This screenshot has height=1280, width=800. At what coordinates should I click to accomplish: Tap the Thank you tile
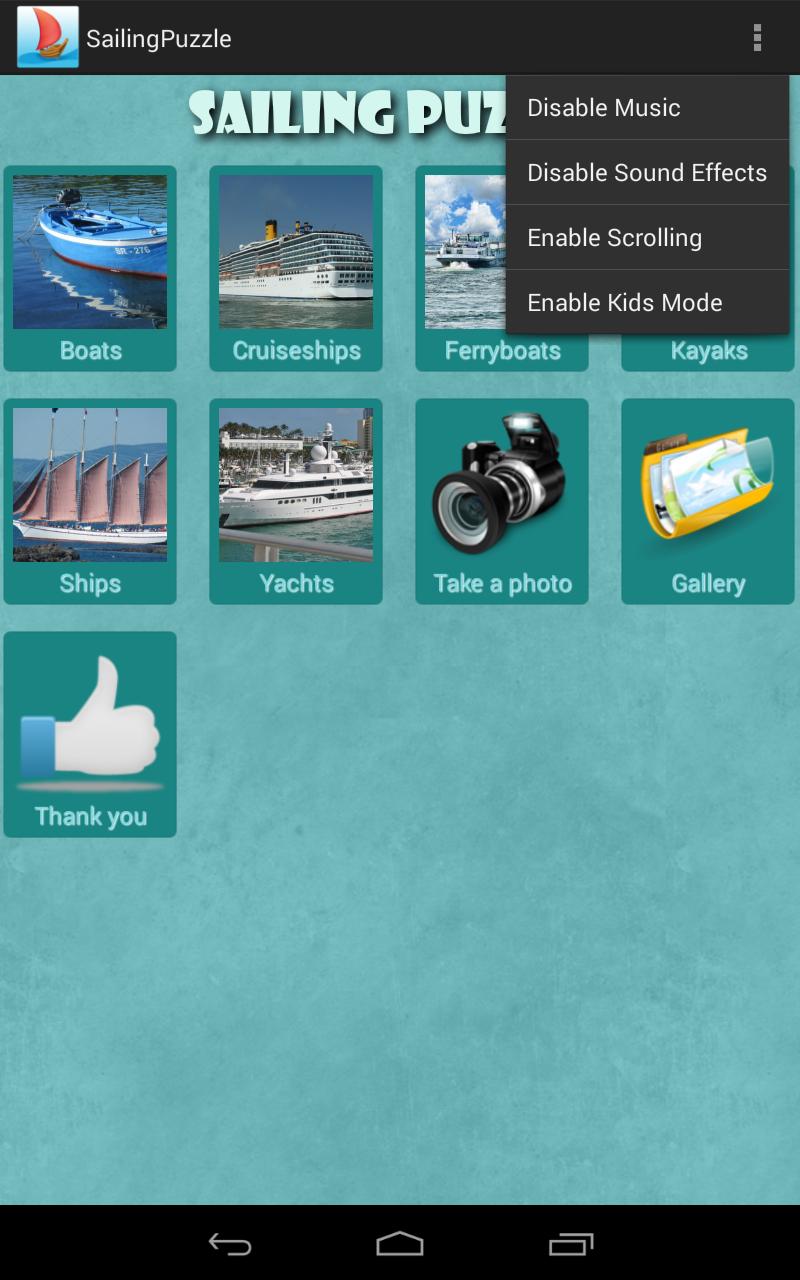click(x=90, y=733)
